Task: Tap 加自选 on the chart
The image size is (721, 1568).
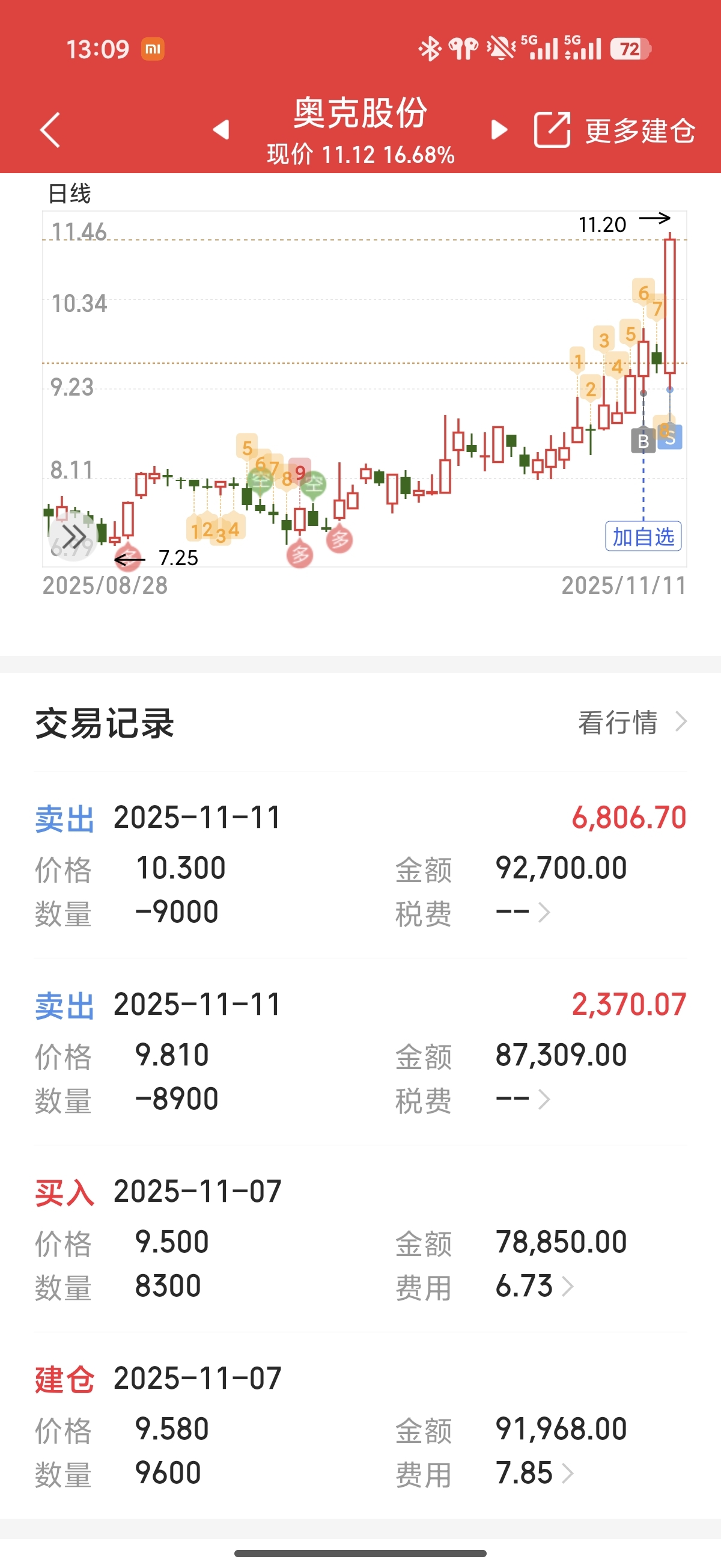Action: point(643,536)
